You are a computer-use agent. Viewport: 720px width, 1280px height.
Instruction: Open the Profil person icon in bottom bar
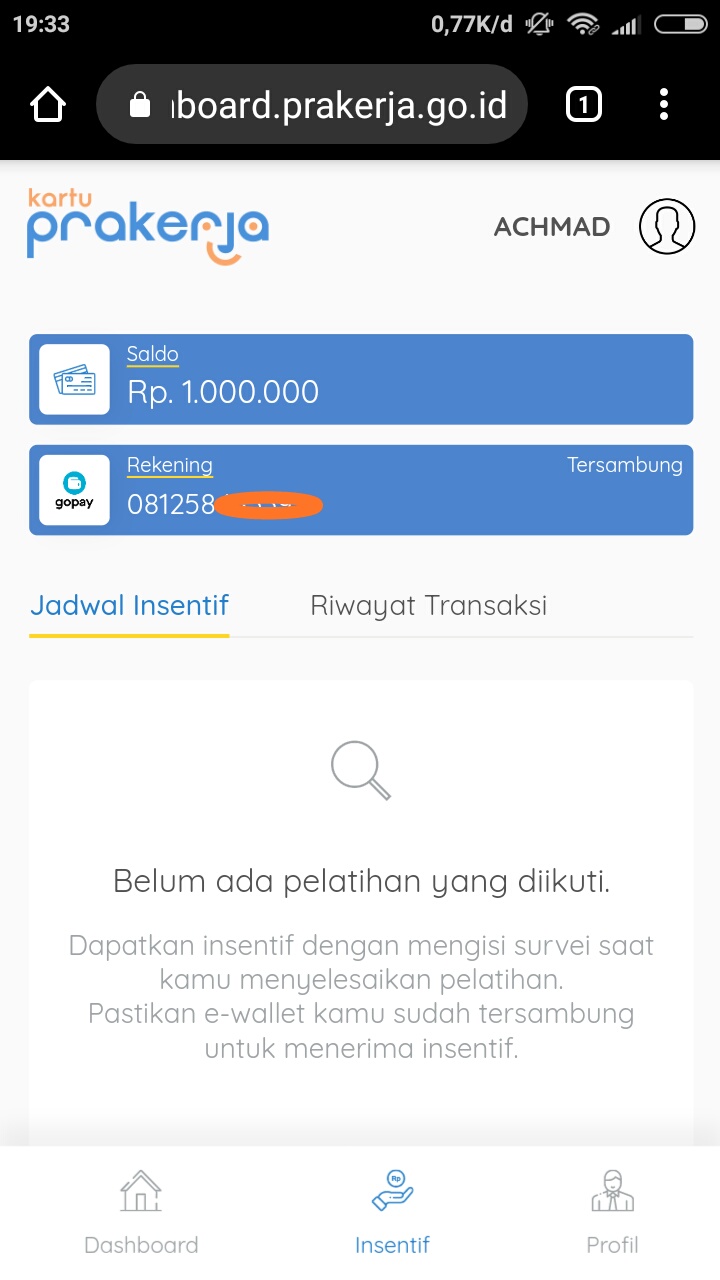point(612,1190)
